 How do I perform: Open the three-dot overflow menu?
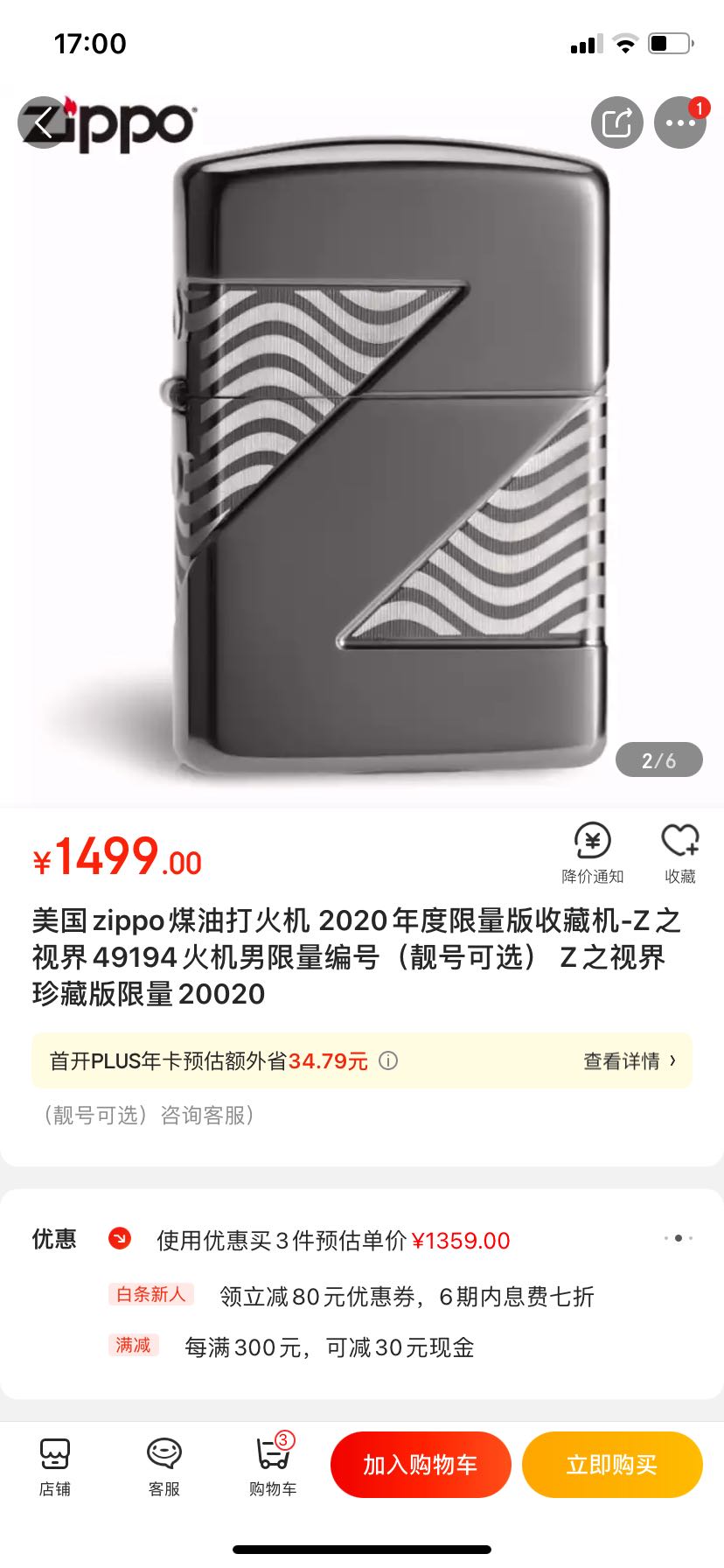click(679, 122)
